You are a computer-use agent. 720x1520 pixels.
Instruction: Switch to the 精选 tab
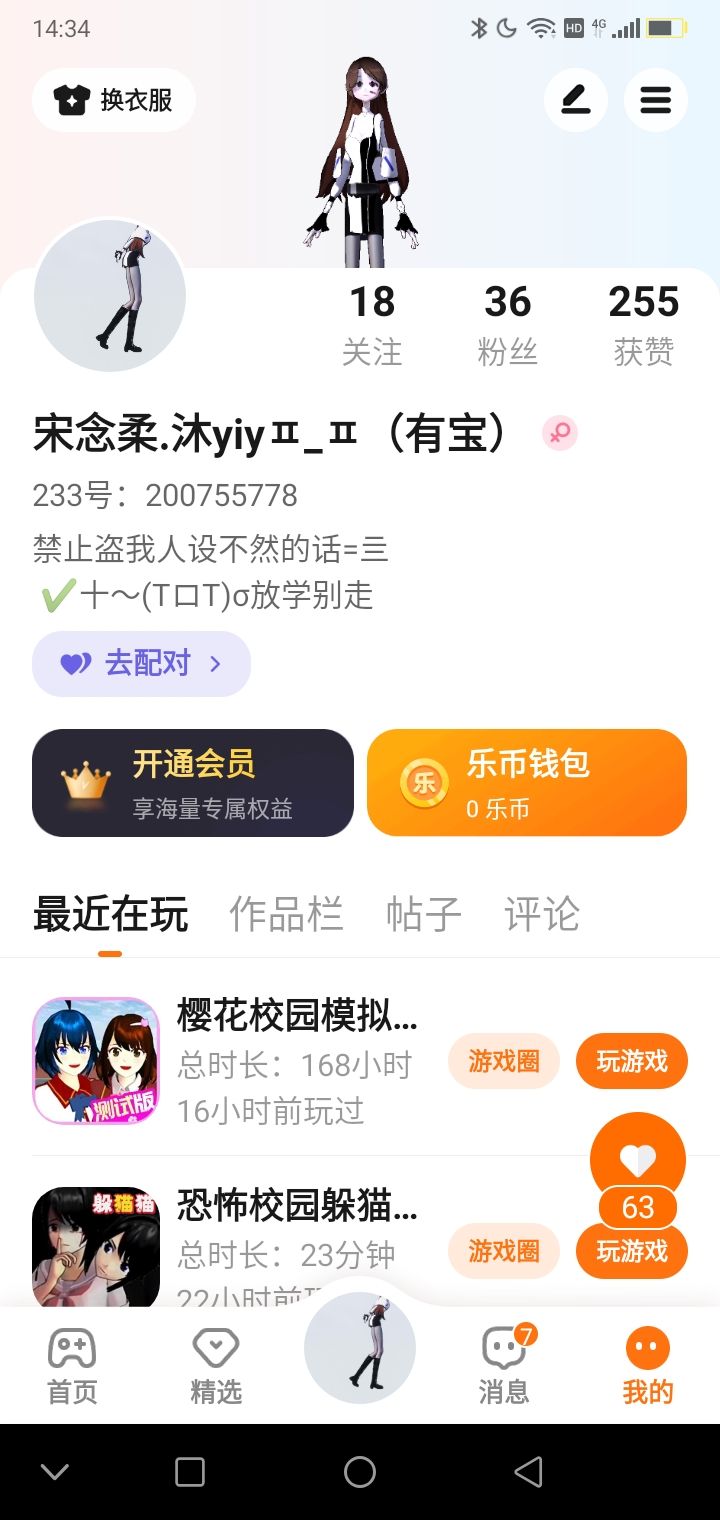click(x=216, y=1365)
